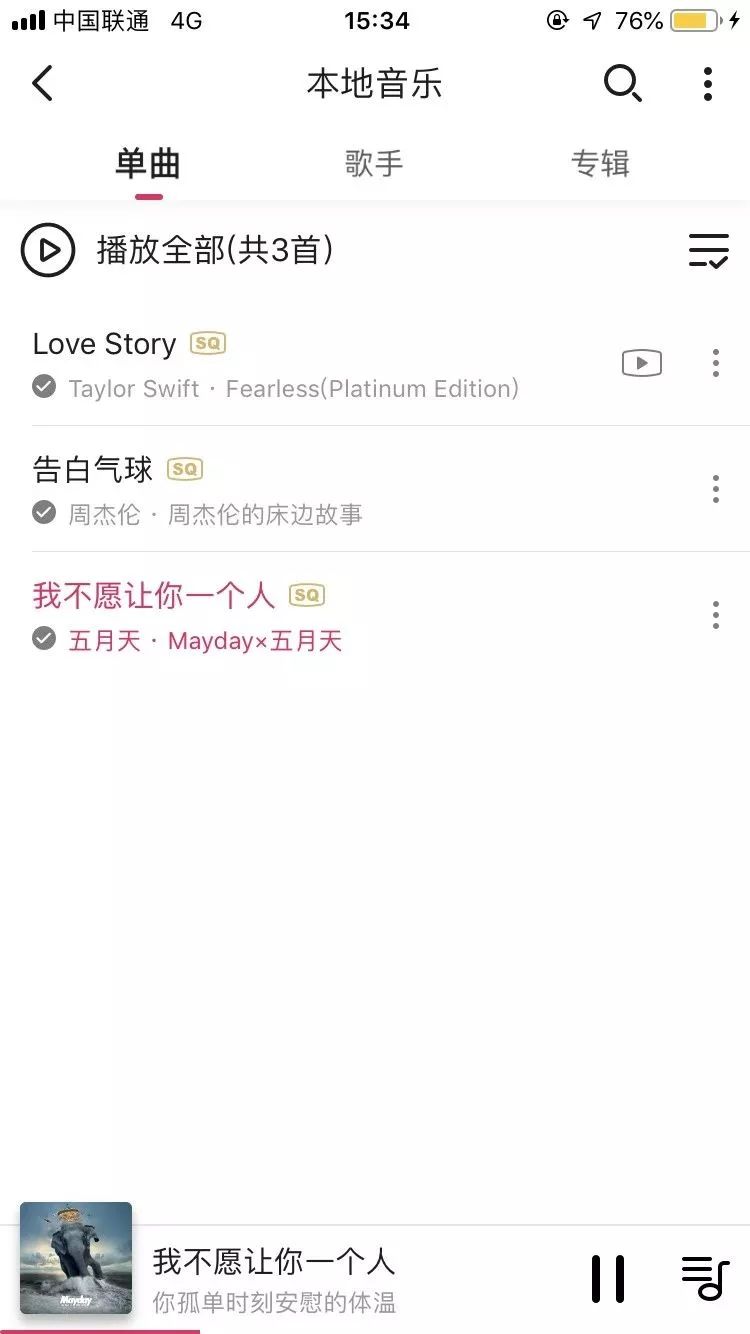750x1334 pixels.
Task: Watch the Love Story music video
Action: coord(642,363)
